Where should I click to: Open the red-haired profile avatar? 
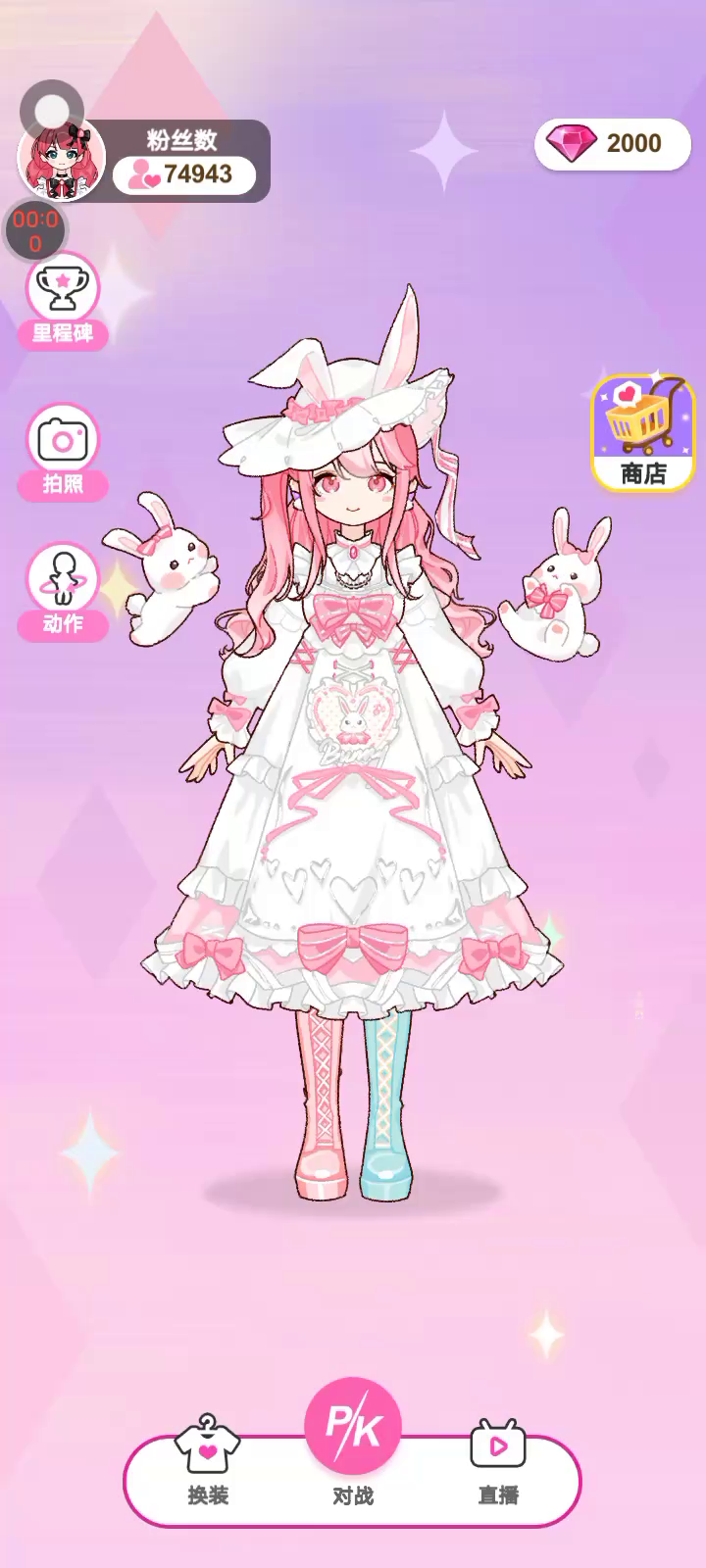click(61, 162)
